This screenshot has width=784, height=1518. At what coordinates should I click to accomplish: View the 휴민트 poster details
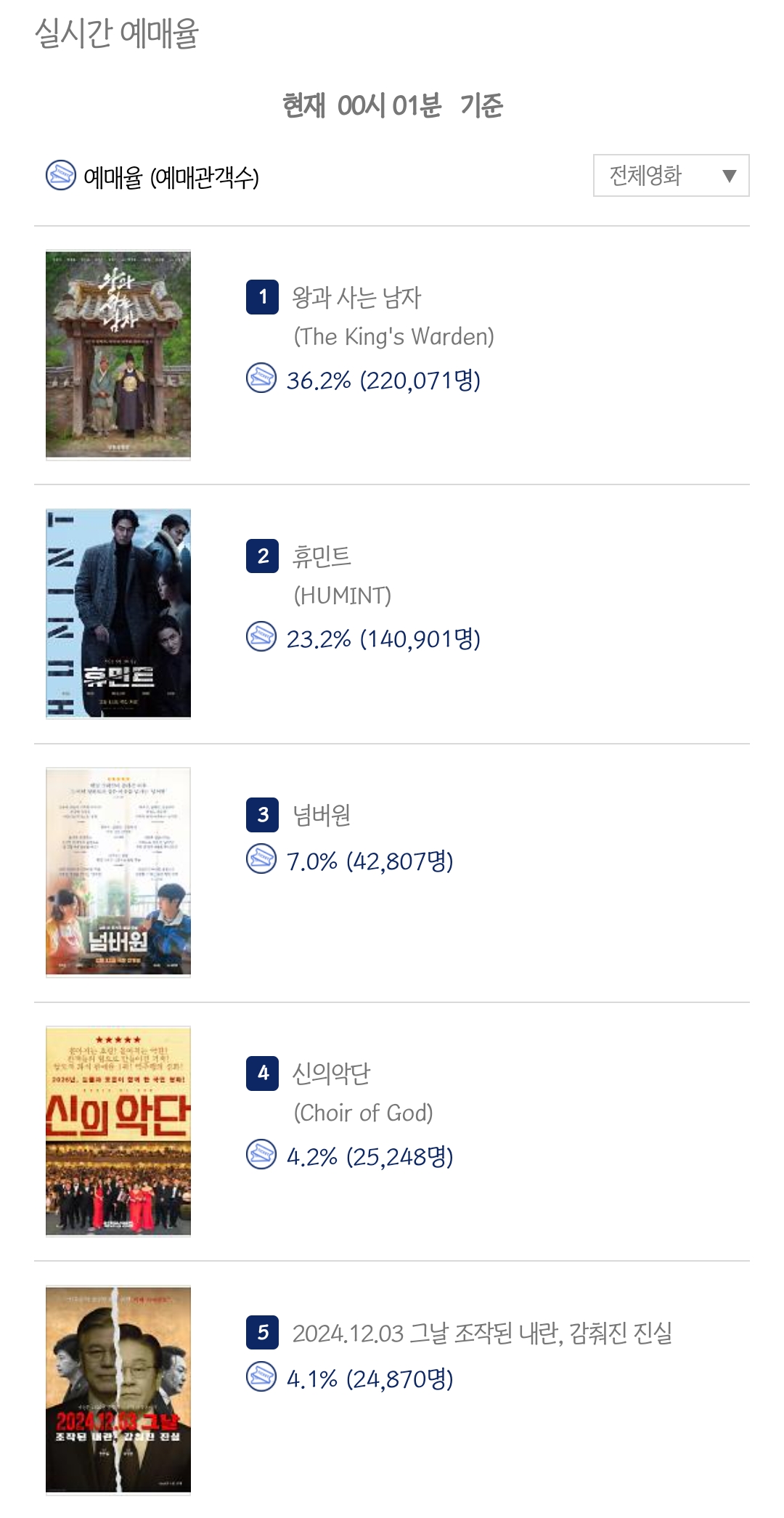118,613
